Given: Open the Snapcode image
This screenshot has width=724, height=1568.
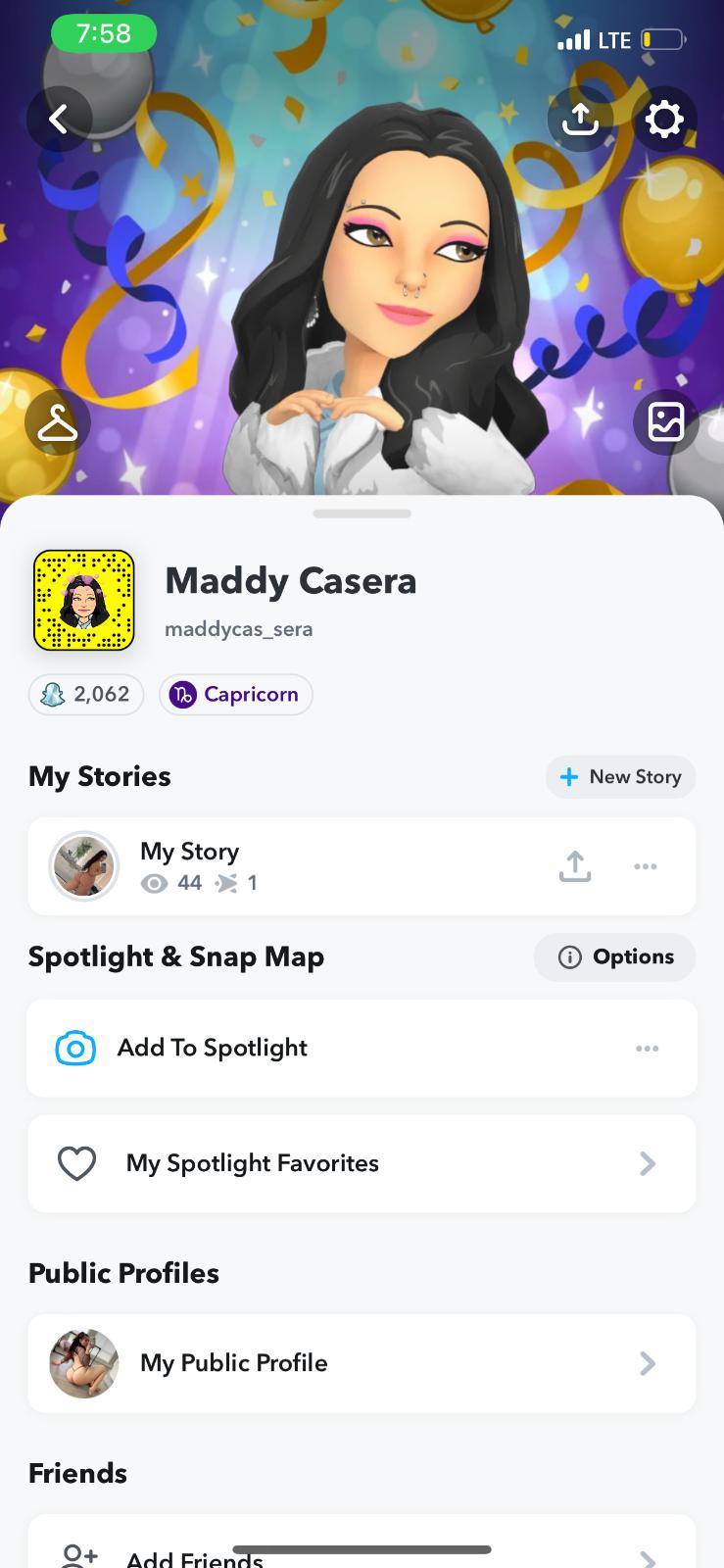Looking at the screenshot, I should [84, 600].
